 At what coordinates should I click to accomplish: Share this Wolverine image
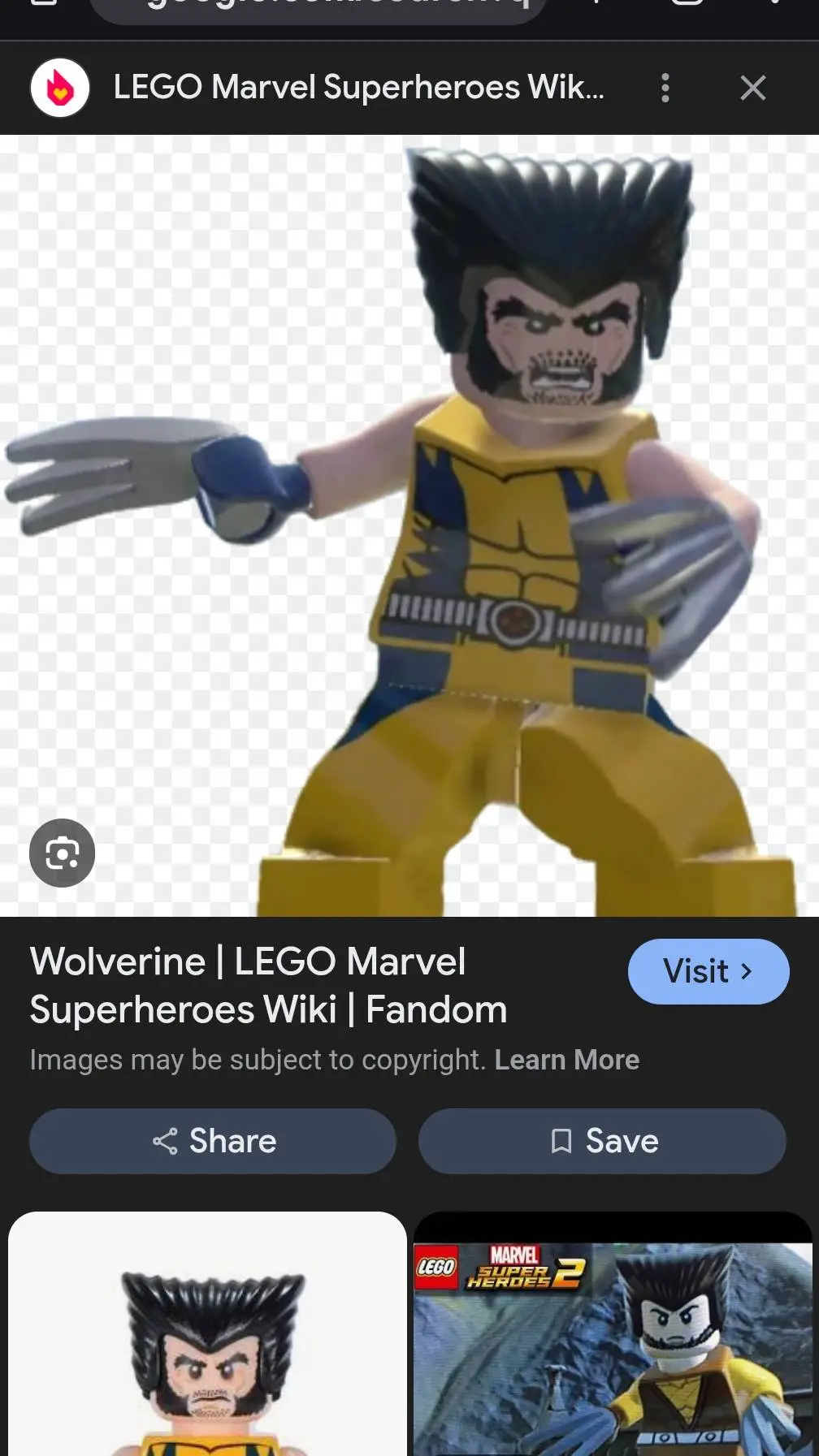(x=213, y=1141)
